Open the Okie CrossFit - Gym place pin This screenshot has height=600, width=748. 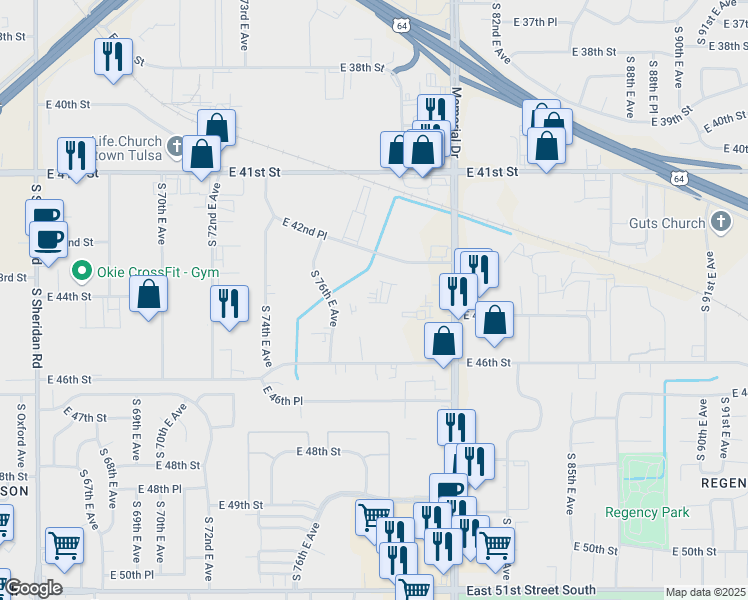click(82, 271)
